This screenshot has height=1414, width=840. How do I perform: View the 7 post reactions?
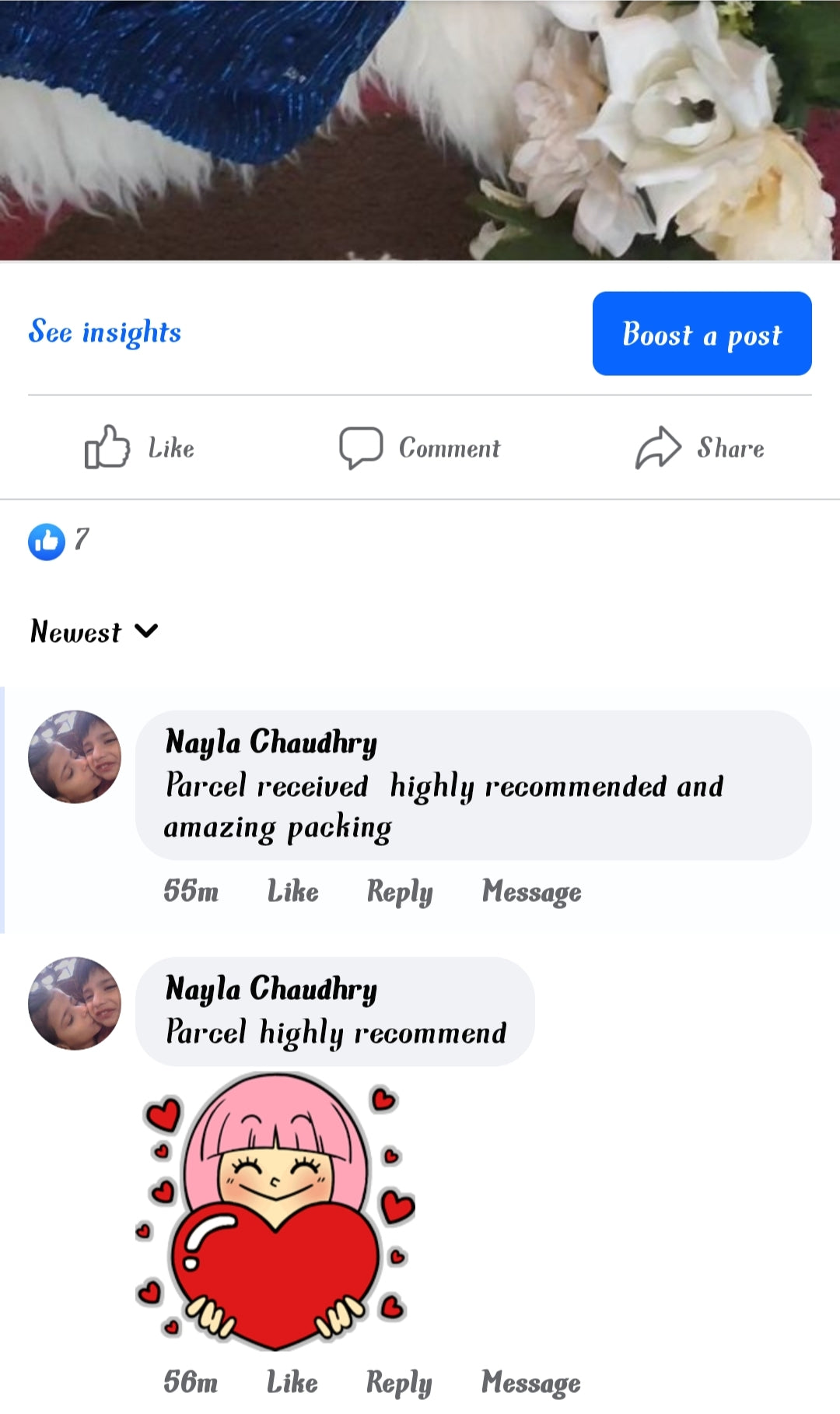pyautogui.click(x=59, y=541)
